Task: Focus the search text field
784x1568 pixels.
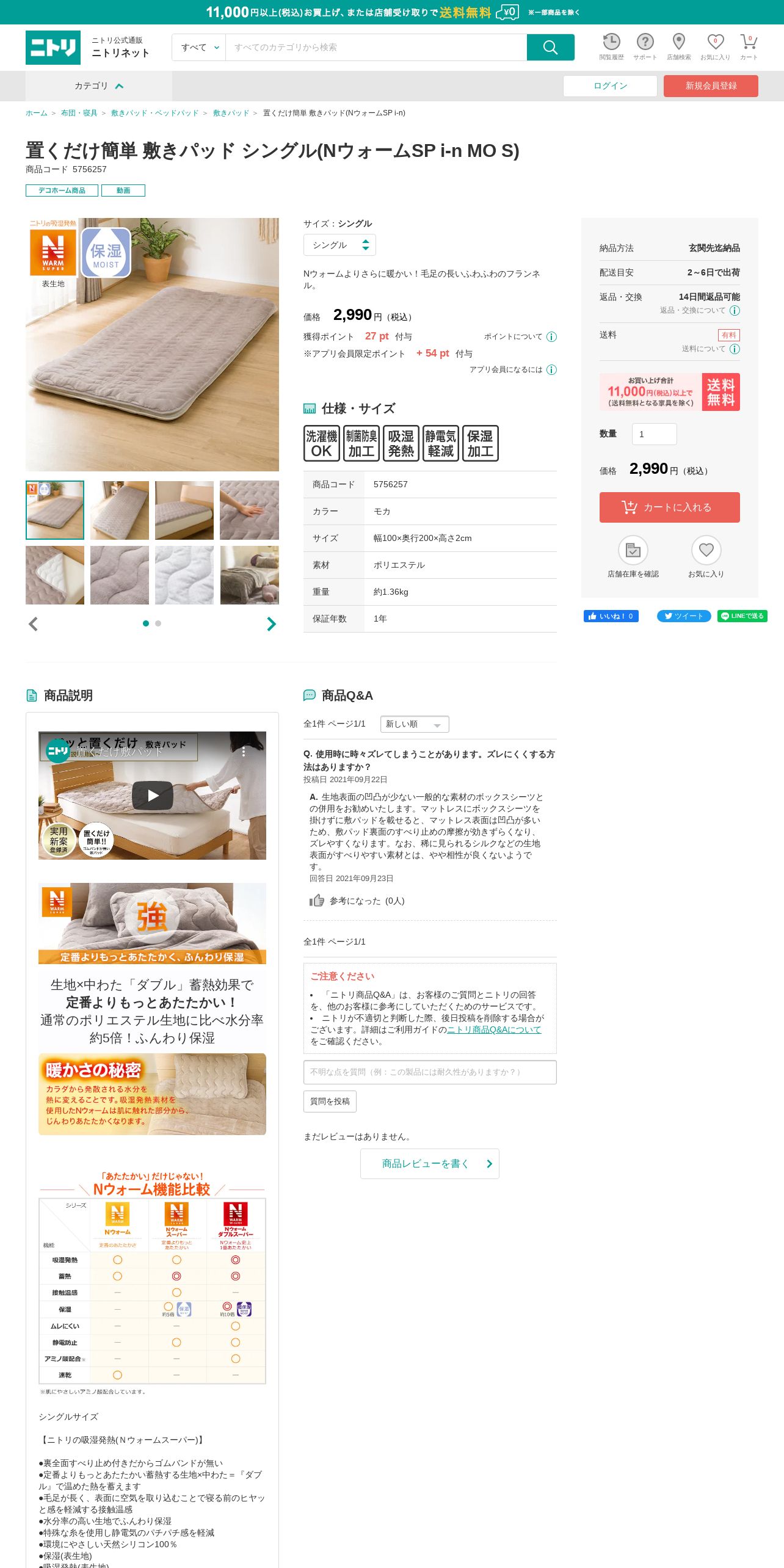Action: click(x=376, y=48)
